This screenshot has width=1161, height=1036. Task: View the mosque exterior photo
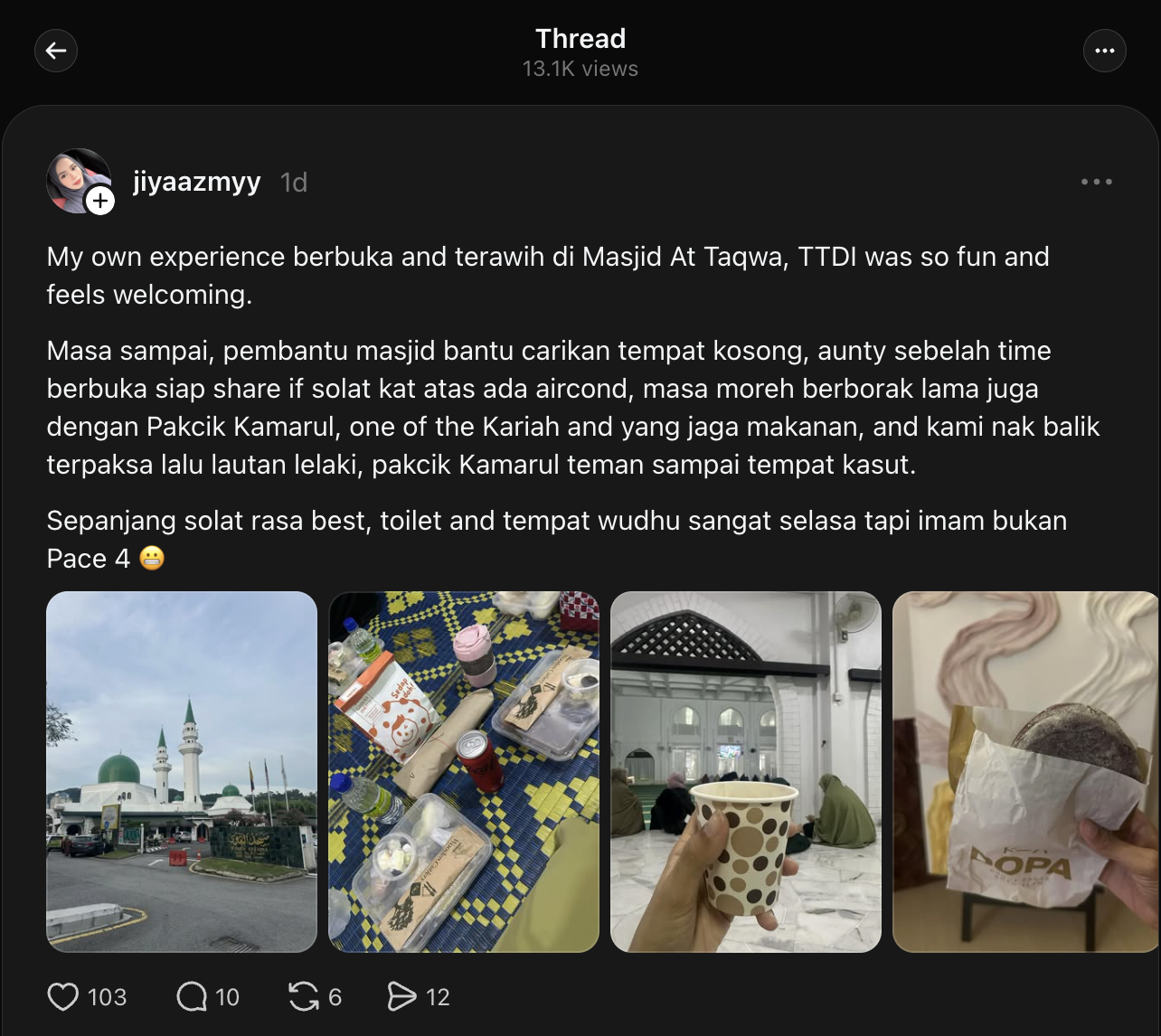(182, 771)
